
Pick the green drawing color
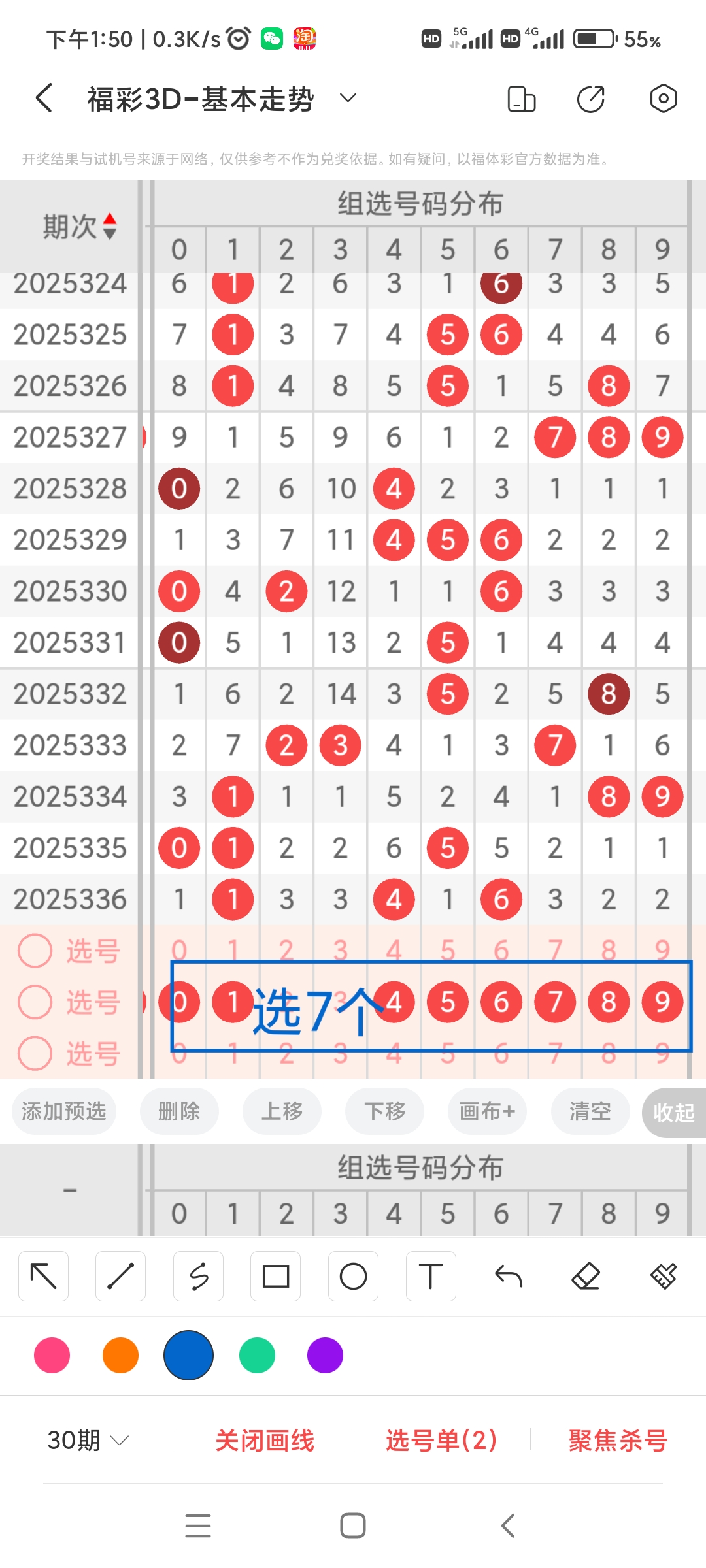(257, 1356)
